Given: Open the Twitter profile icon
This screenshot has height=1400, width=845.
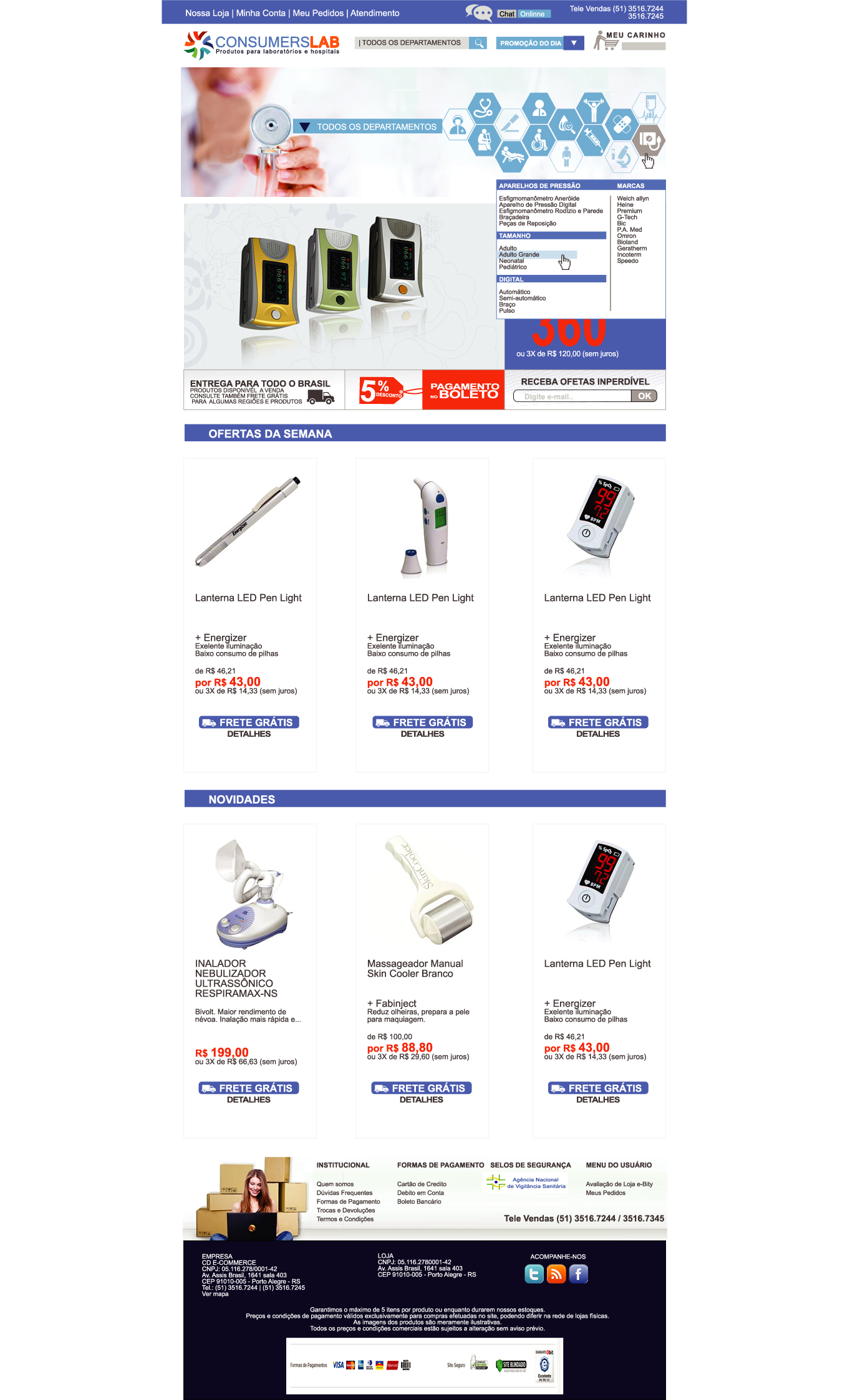Looking at the screenshot, I should tap(534, 1274).
